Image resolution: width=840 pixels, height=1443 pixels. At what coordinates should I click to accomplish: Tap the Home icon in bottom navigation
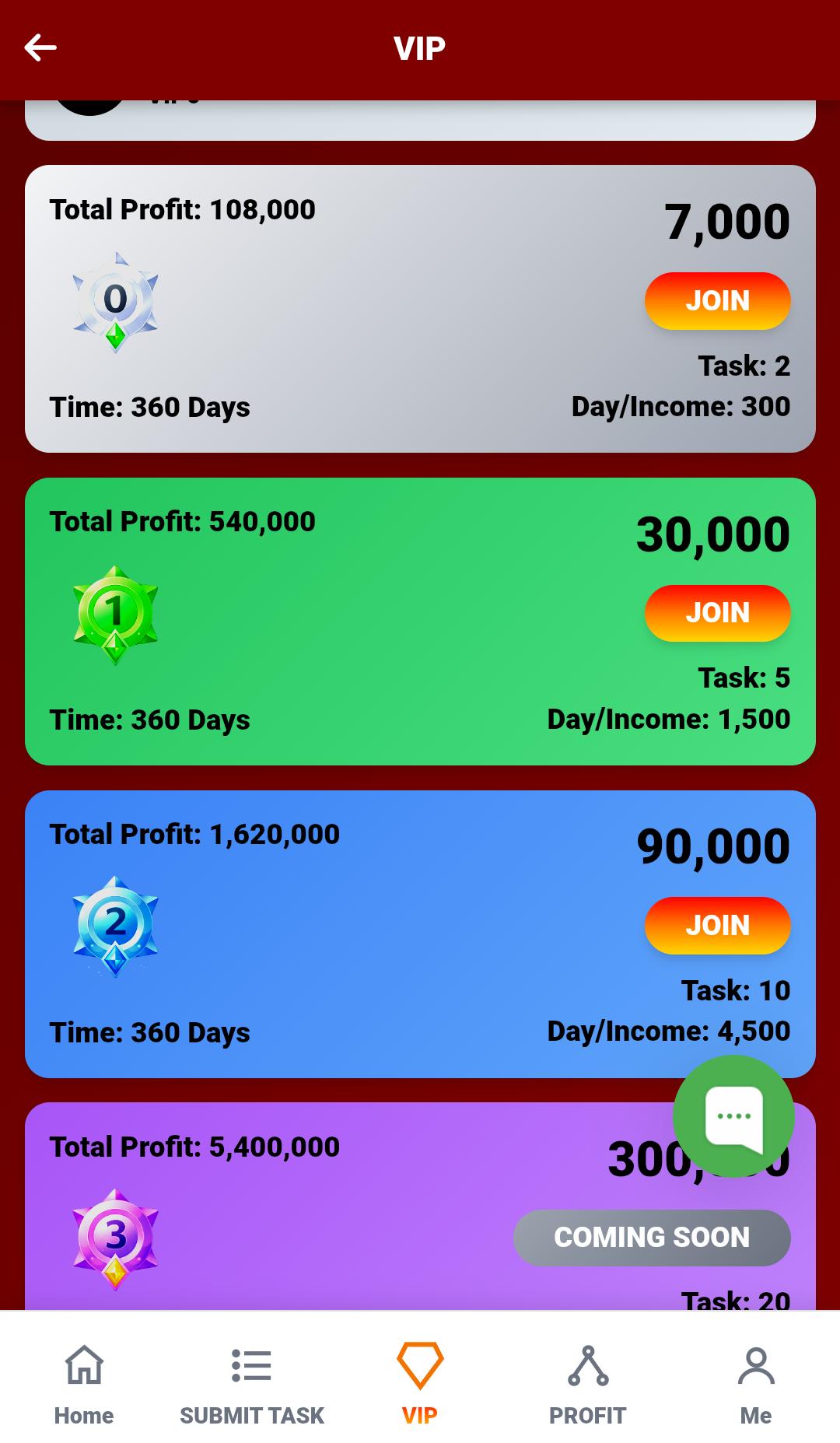point(83,1365)
